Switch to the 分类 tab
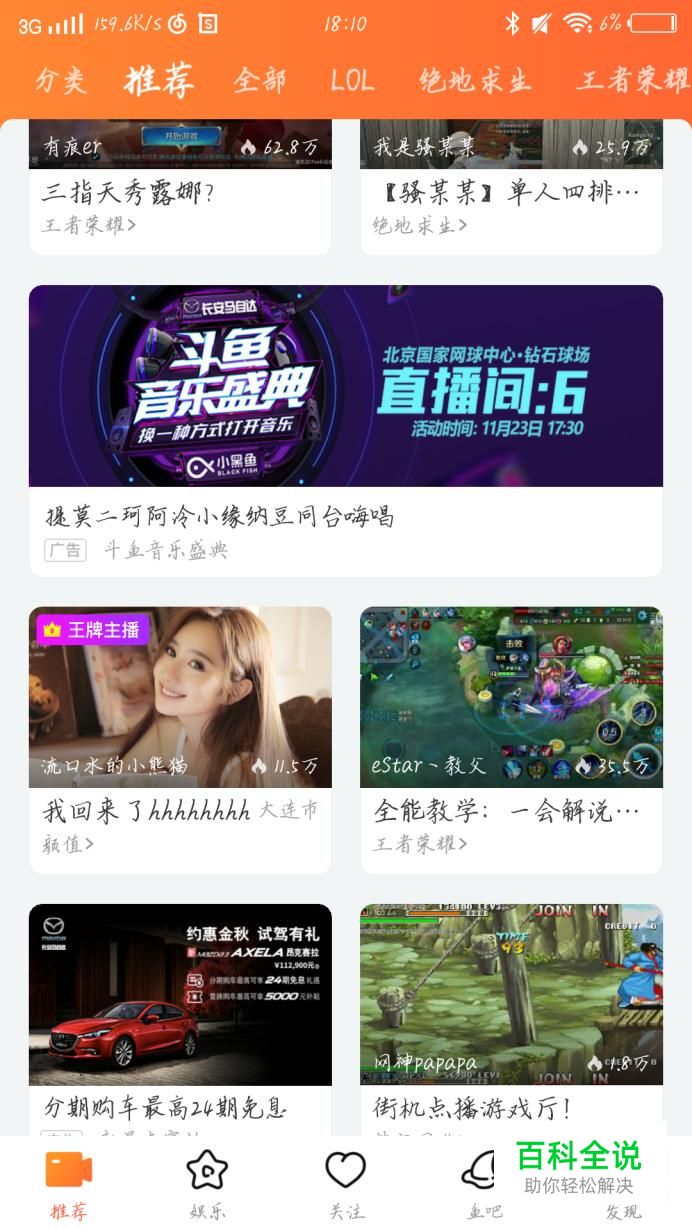Screen dimensions: 692x1230 click(x=60, y=81)
